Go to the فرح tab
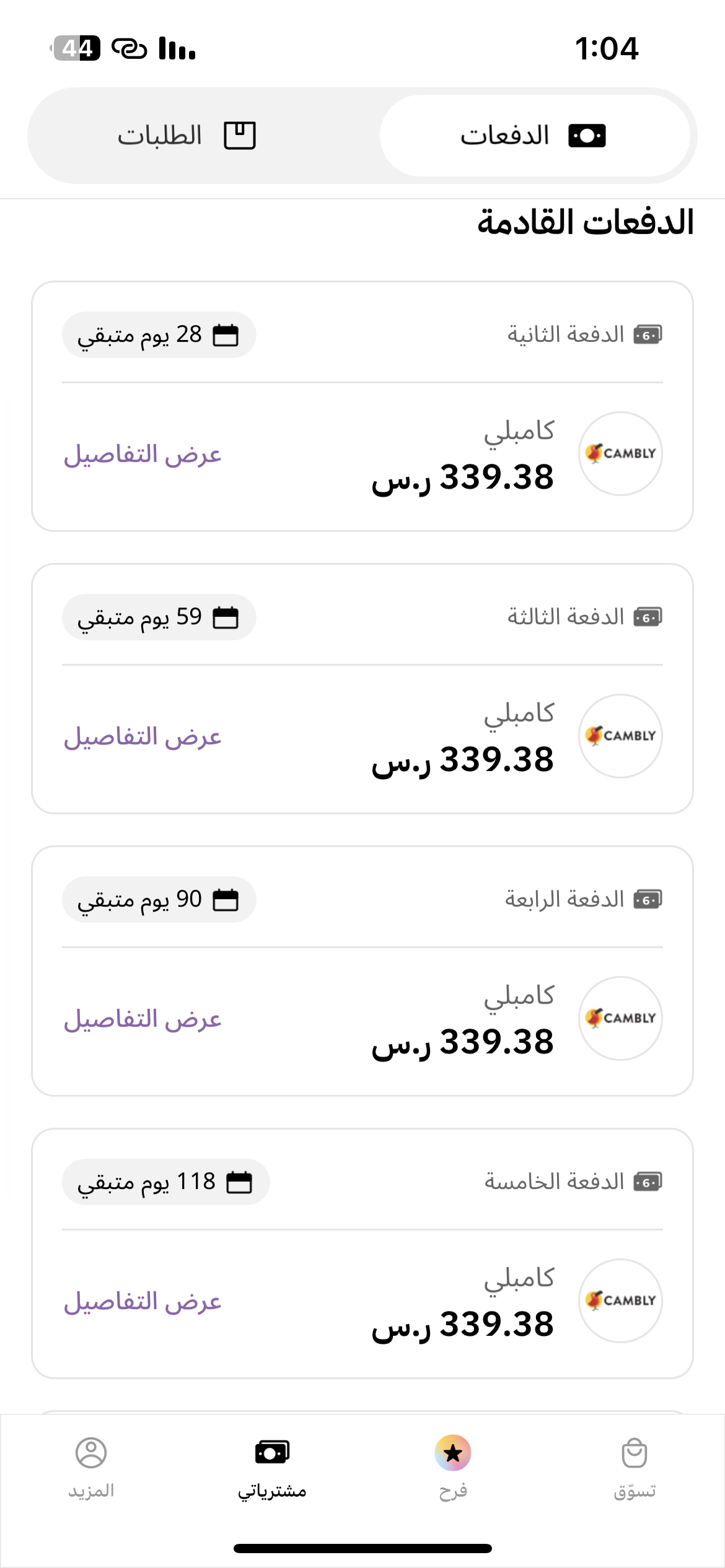This screenshot has height=1568, width=725. 453,1468
